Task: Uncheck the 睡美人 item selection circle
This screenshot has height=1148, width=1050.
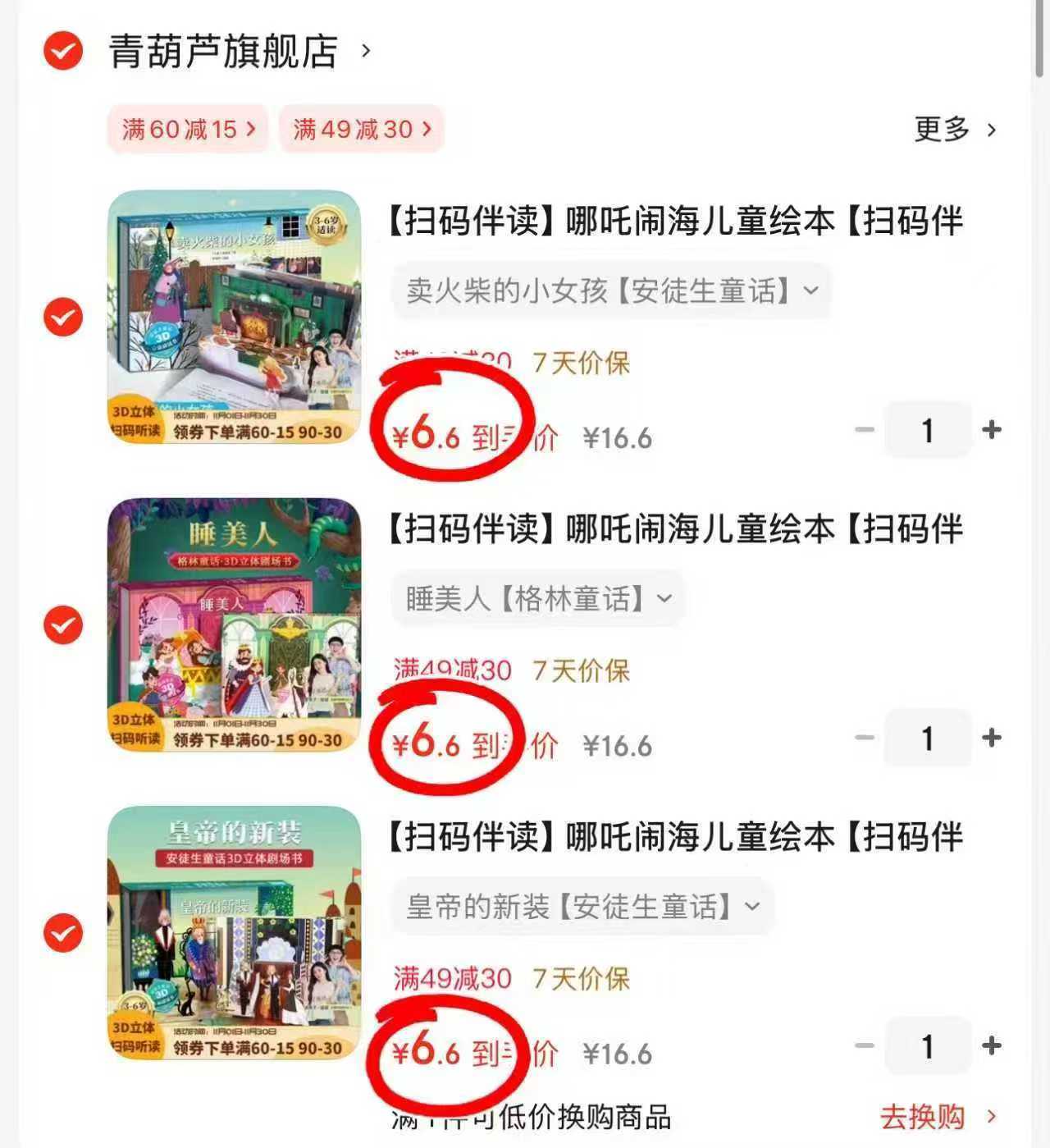Action: click(x=62, y=625)
